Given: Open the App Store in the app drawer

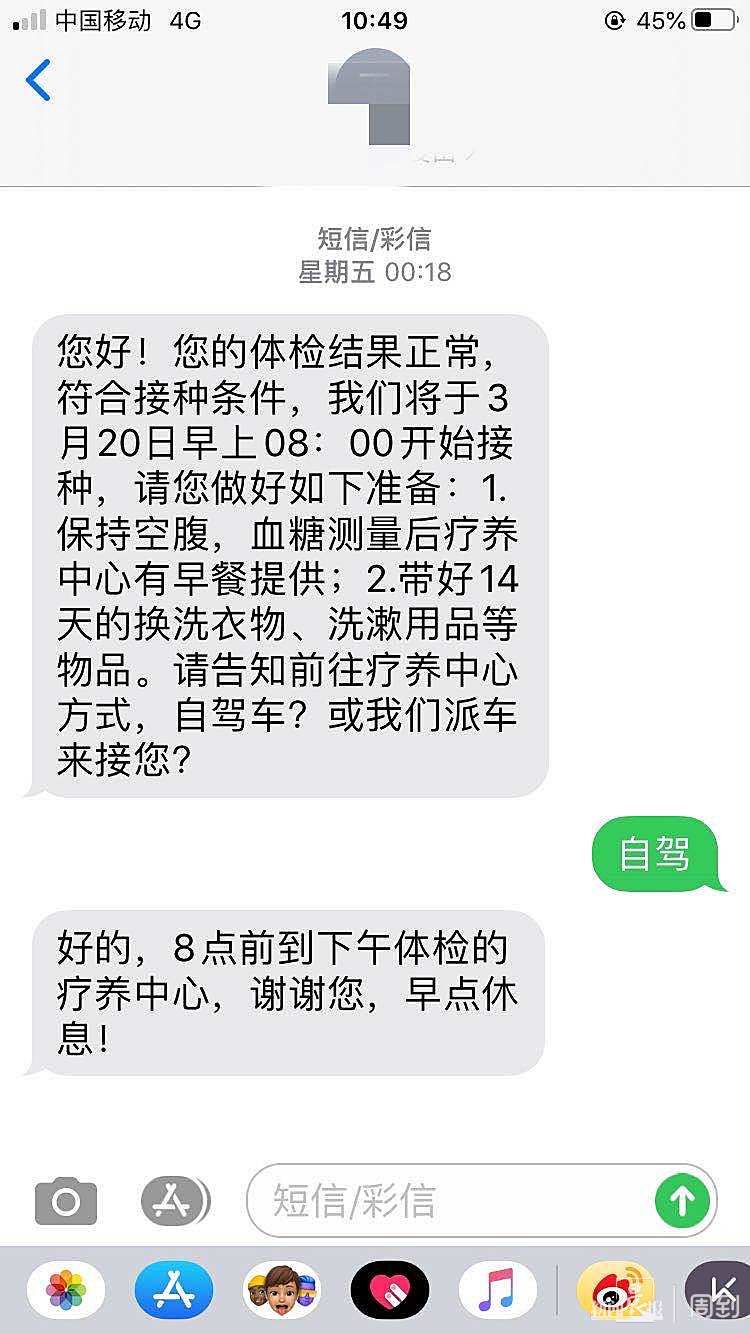Looking at the screenshot, I should (174, 1290).
